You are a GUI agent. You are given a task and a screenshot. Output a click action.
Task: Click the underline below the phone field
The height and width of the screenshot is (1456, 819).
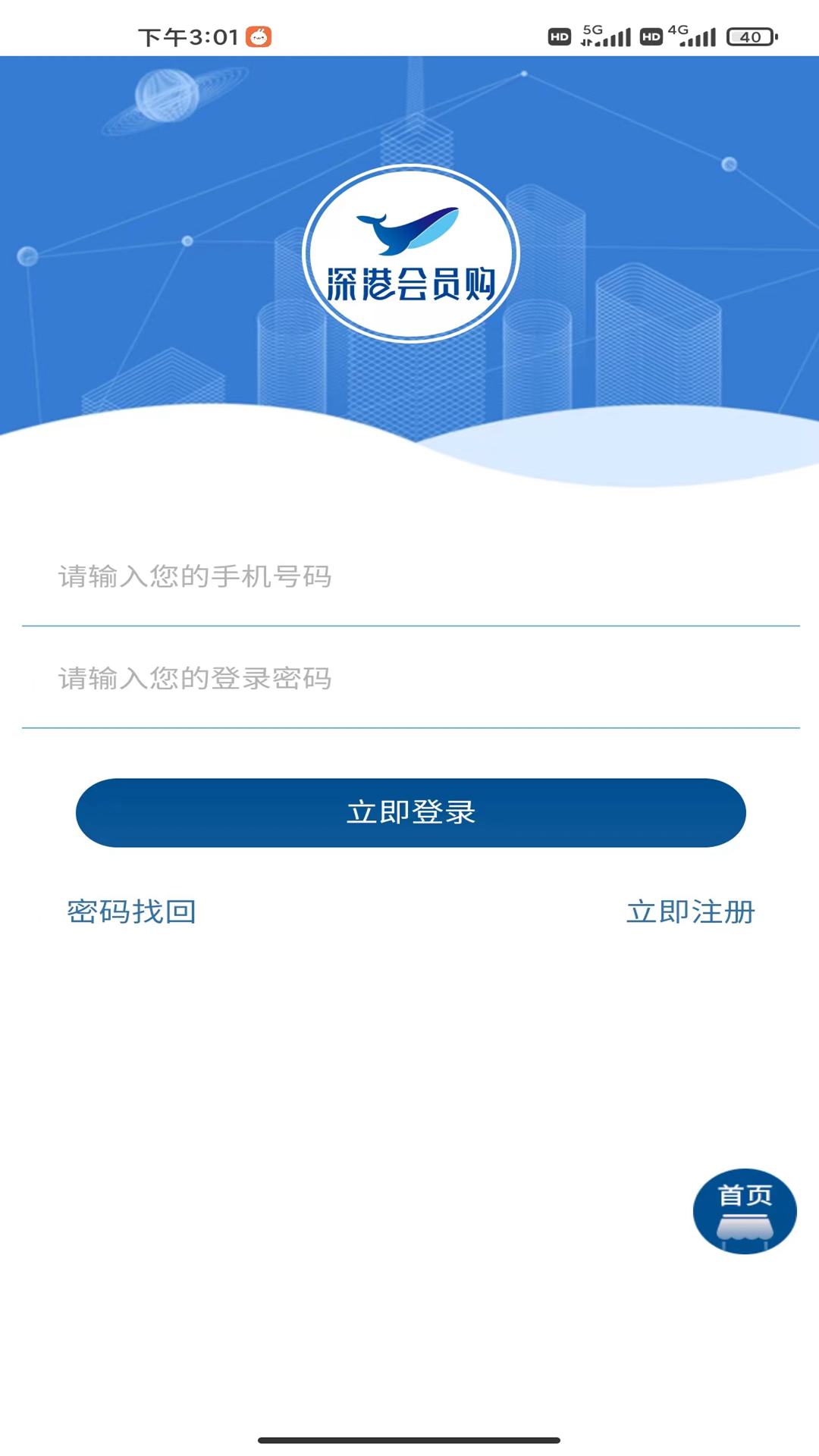point(409,625)
